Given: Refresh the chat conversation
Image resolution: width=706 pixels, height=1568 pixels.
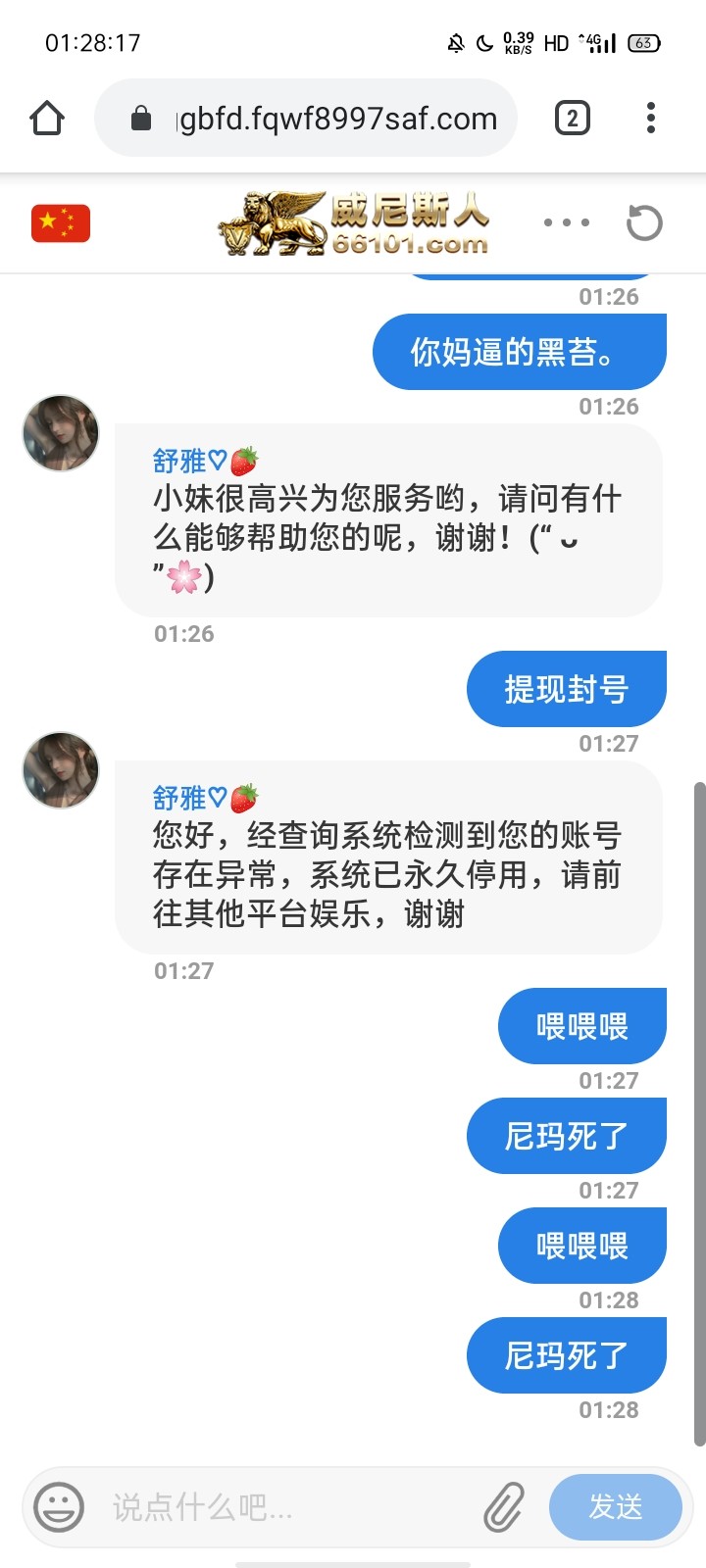Looking at the screenshot, I should click(x=644, y=222).
